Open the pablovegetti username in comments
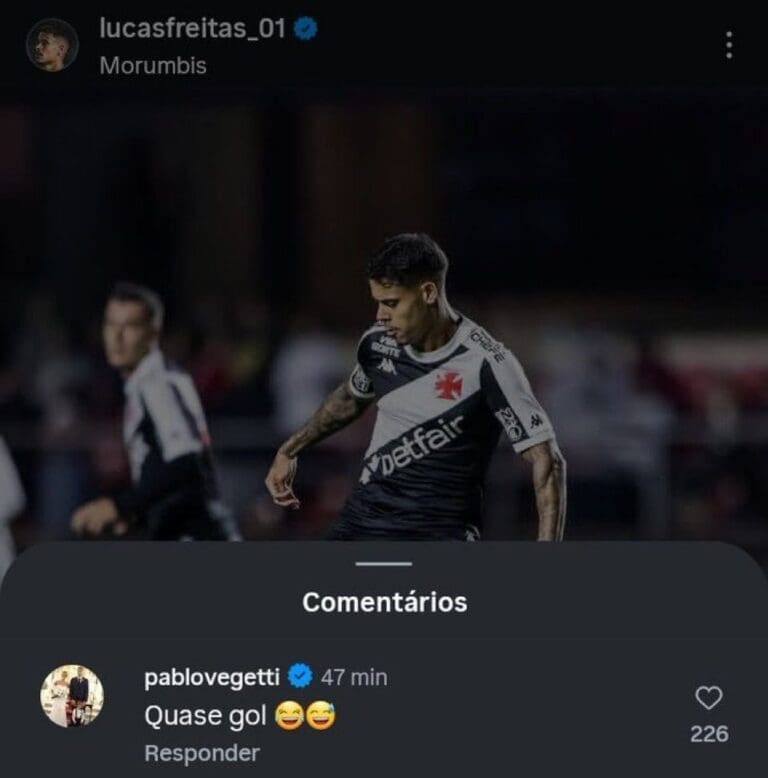Screen dimensions: 768x778 pyautogui.click(x=212, y=677)
